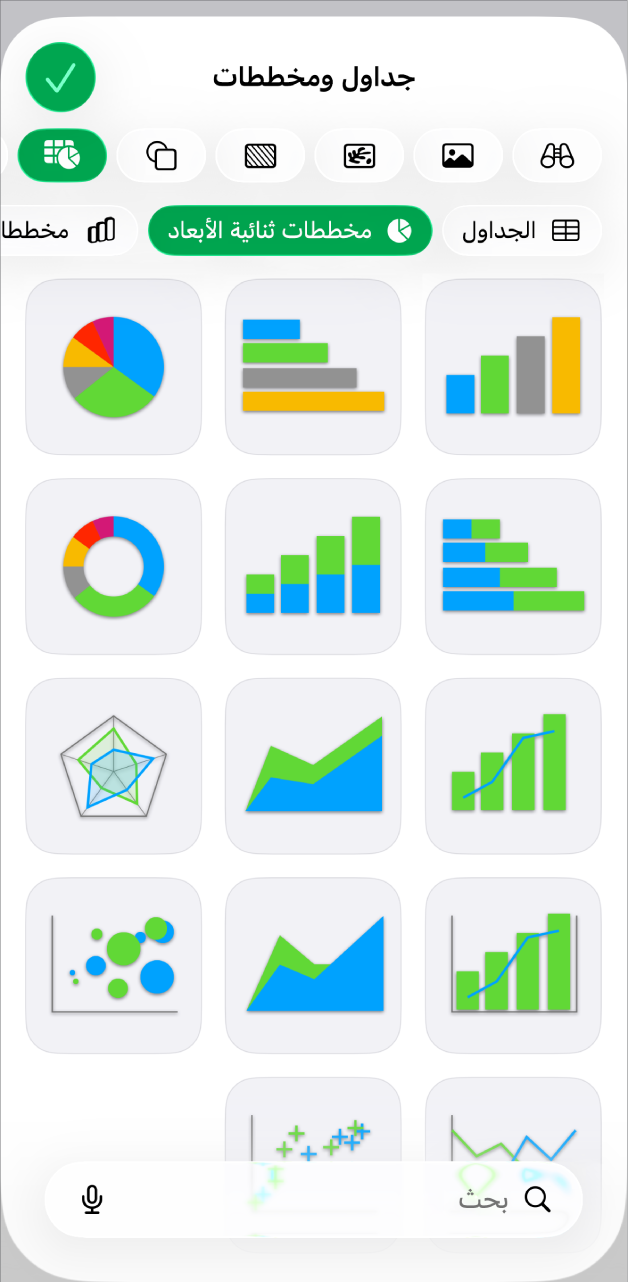Viewport: 628px width, 1282px height.
Task: Select the stacked column chart
Action: click(x=313, y=567)
